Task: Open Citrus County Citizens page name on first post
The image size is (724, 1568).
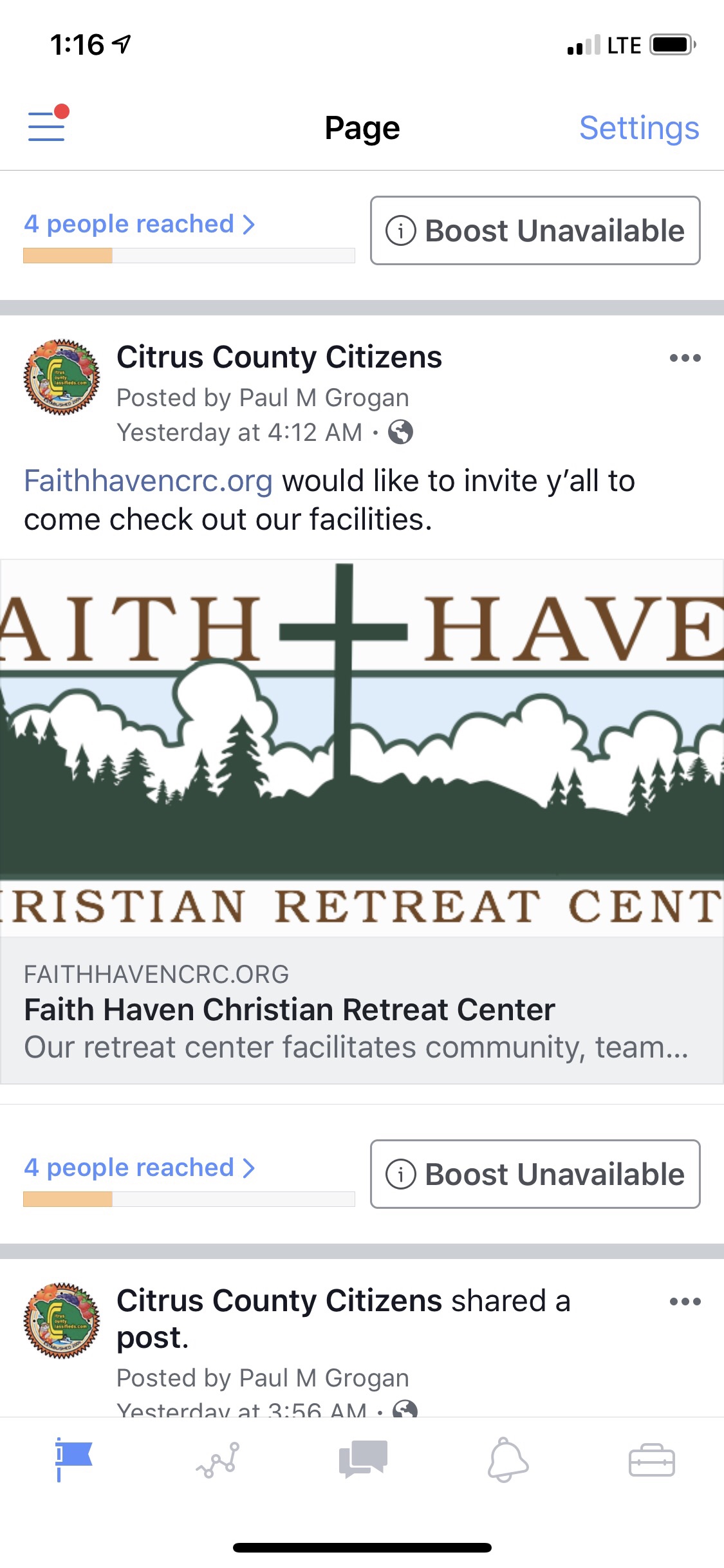Action: [279, 357]
